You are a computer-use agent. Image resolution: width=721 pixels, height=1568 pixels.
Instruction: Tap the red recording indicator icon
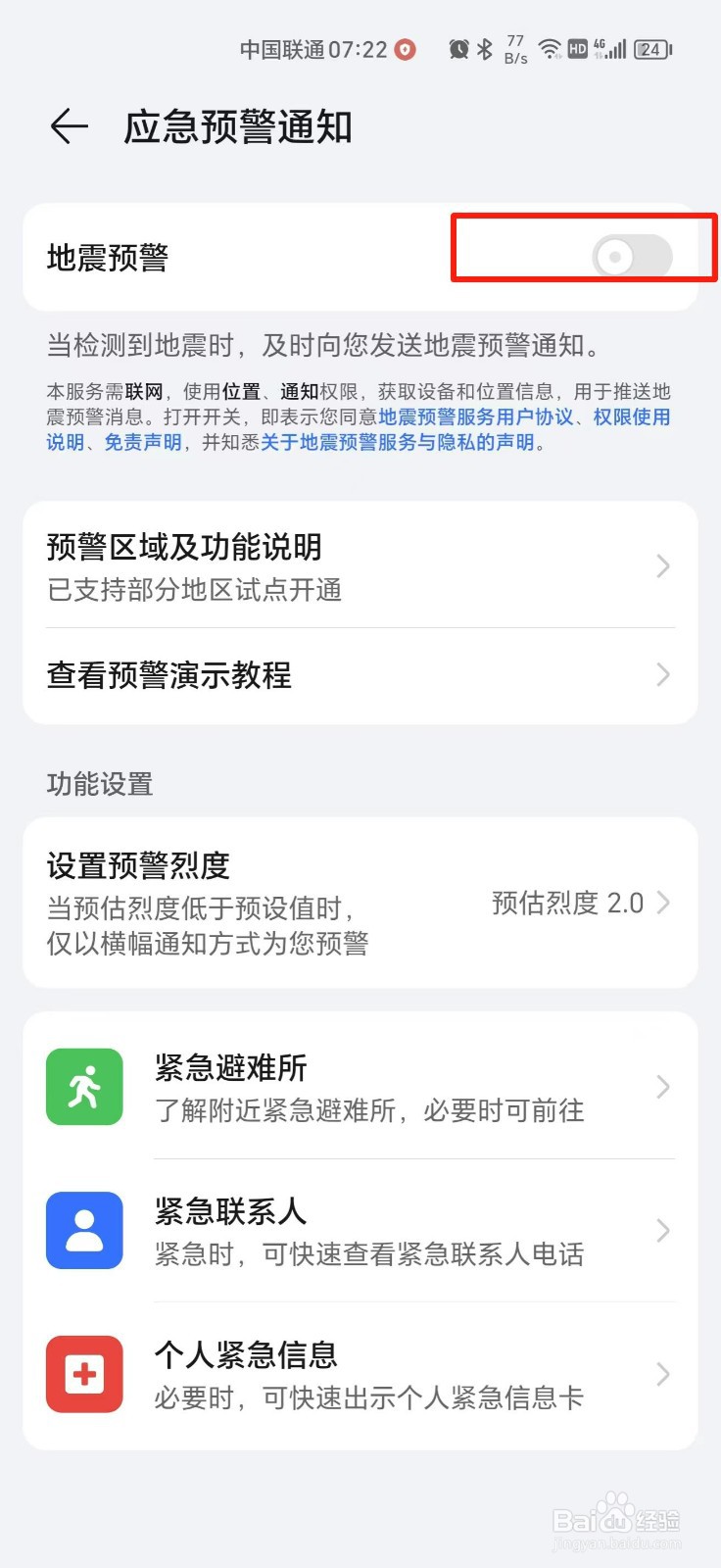(x=404, y=48)
